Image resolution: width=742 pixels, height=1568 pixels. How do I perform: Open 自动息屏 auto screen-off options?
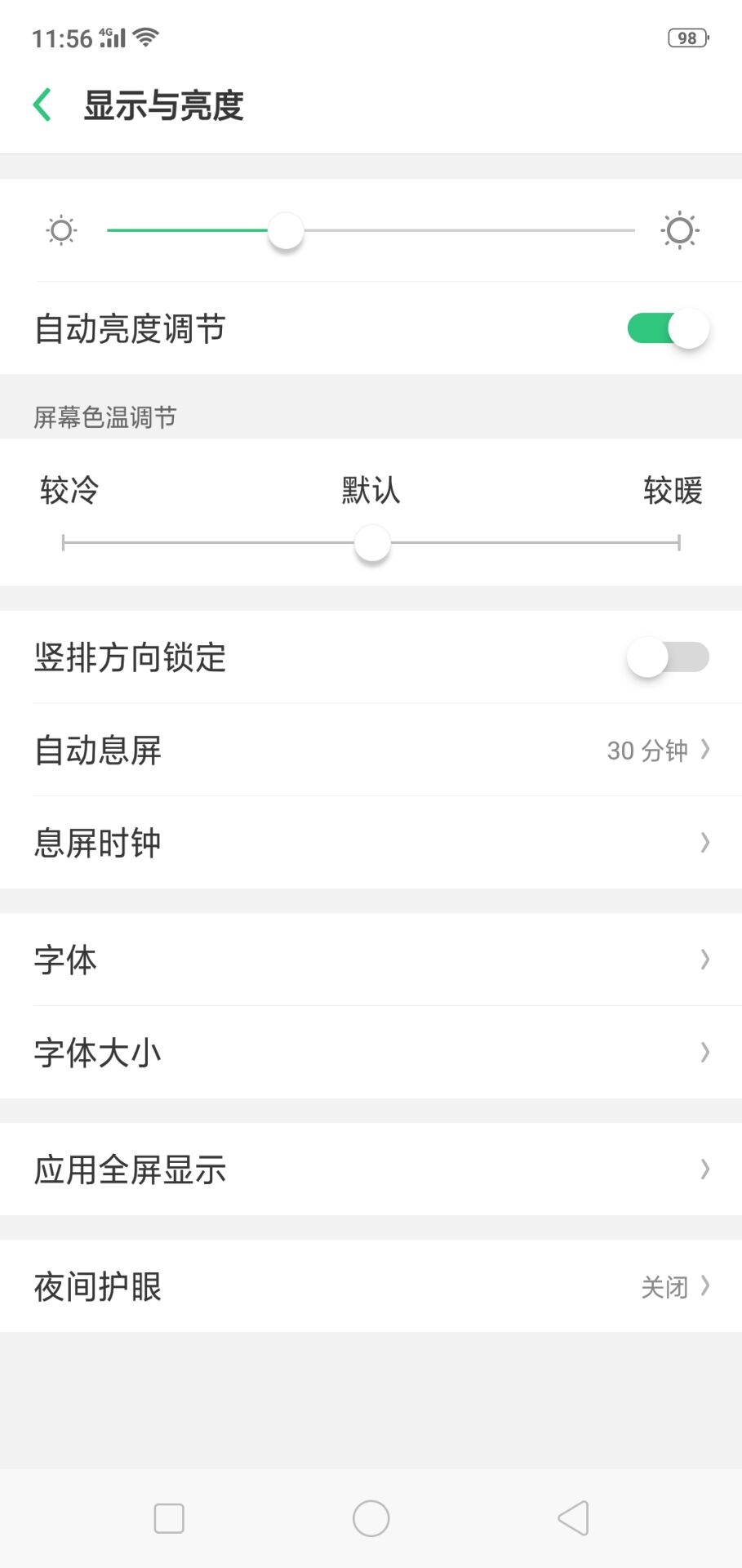(371, 750)
